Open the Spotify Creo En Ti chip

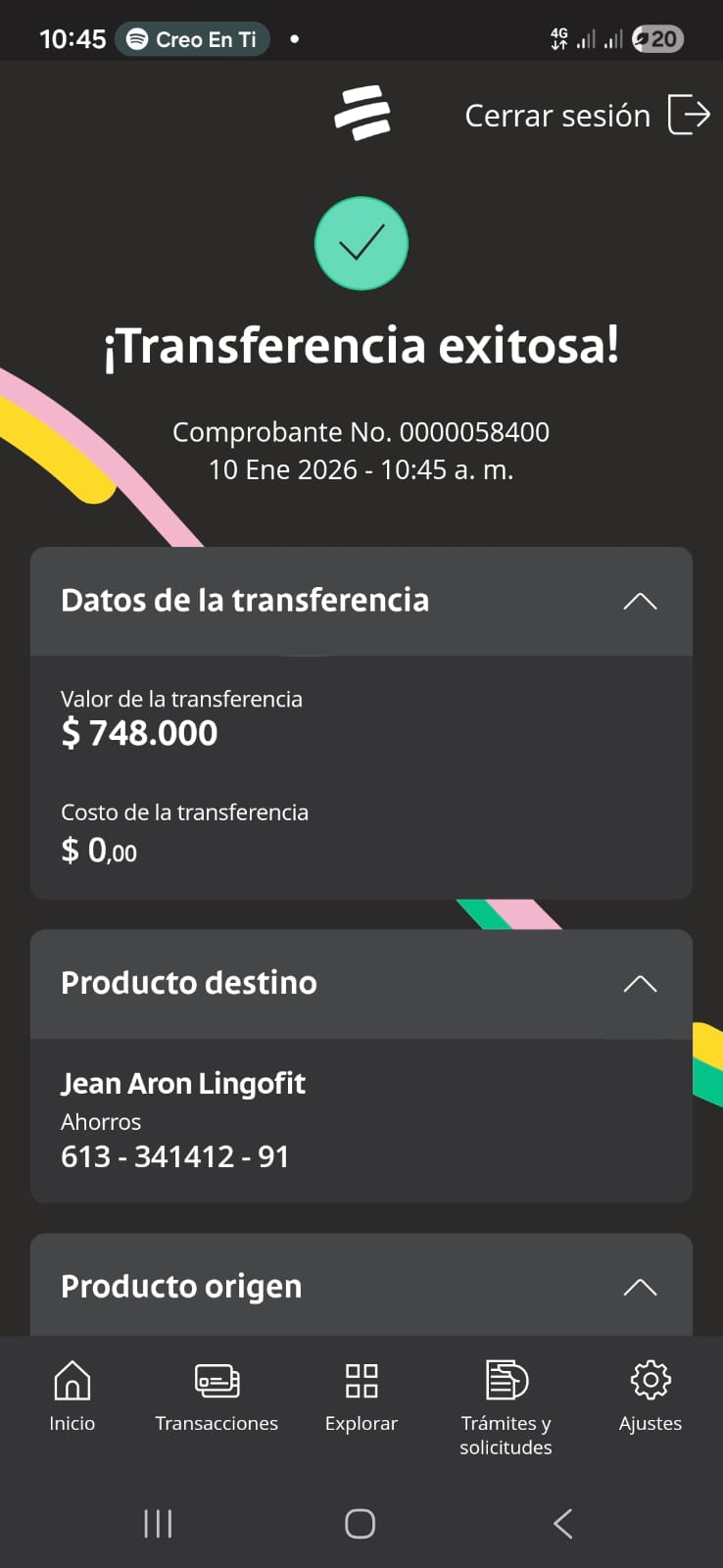click(192, 39)
